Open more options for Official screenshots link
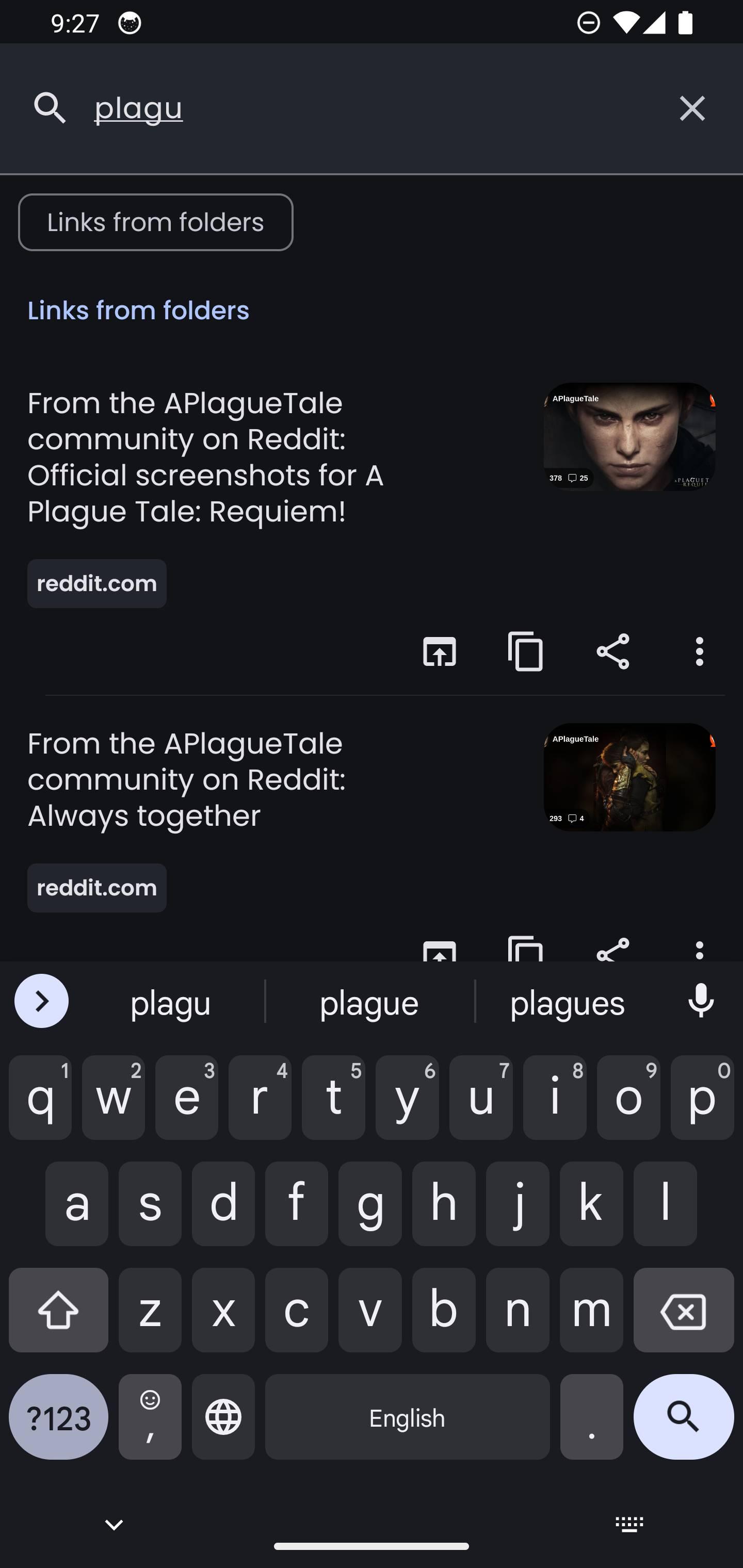 pyautogui.click(x=699, y=651)
